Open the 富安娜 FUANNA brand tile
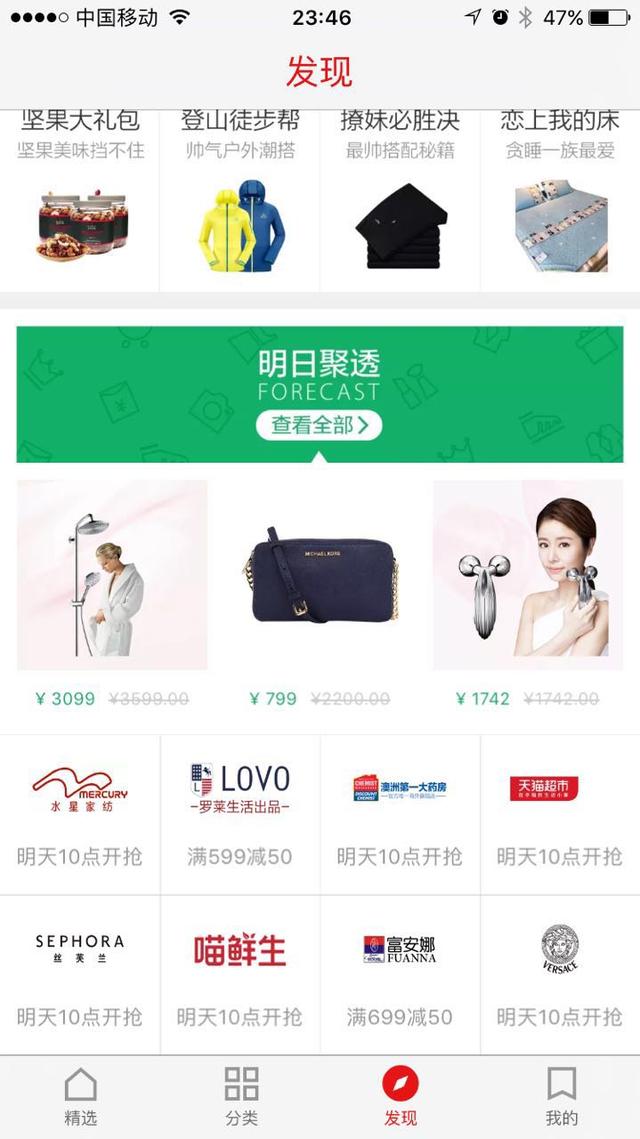Screen dimensions: 640x1139 (x=400, y=975)
